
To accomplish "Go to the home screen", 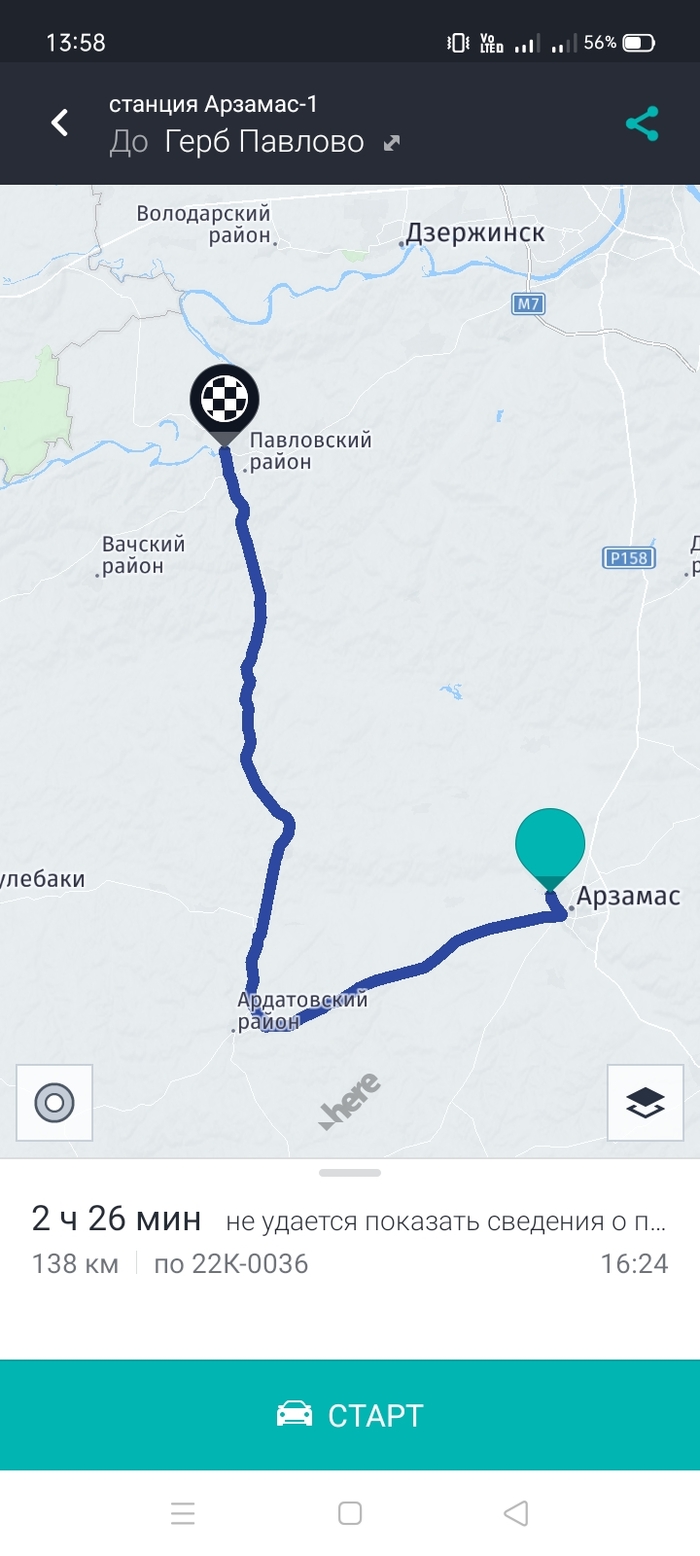I will (x=350, y=1513).
